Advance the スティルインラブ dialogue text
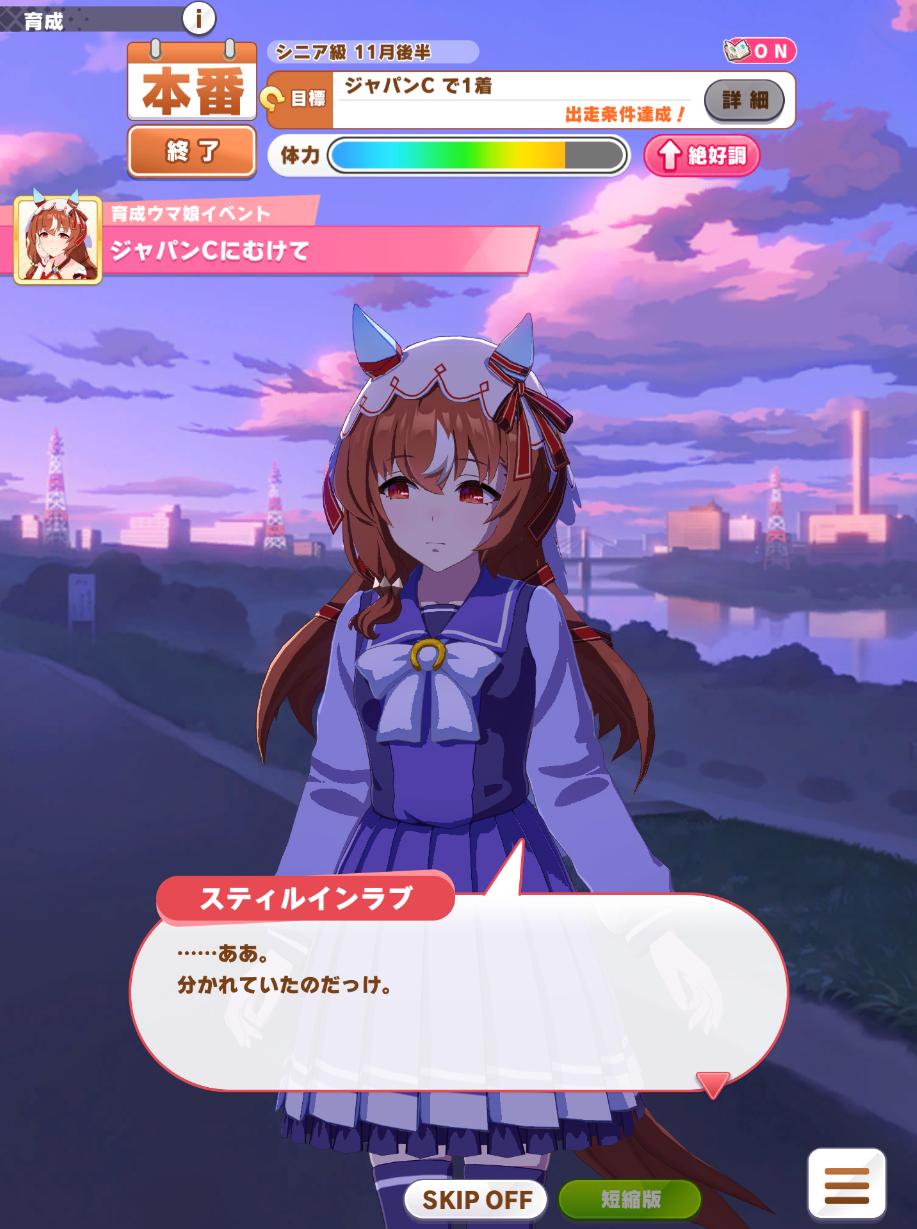This screenshot has height=1229, width=917. [458, 990]
